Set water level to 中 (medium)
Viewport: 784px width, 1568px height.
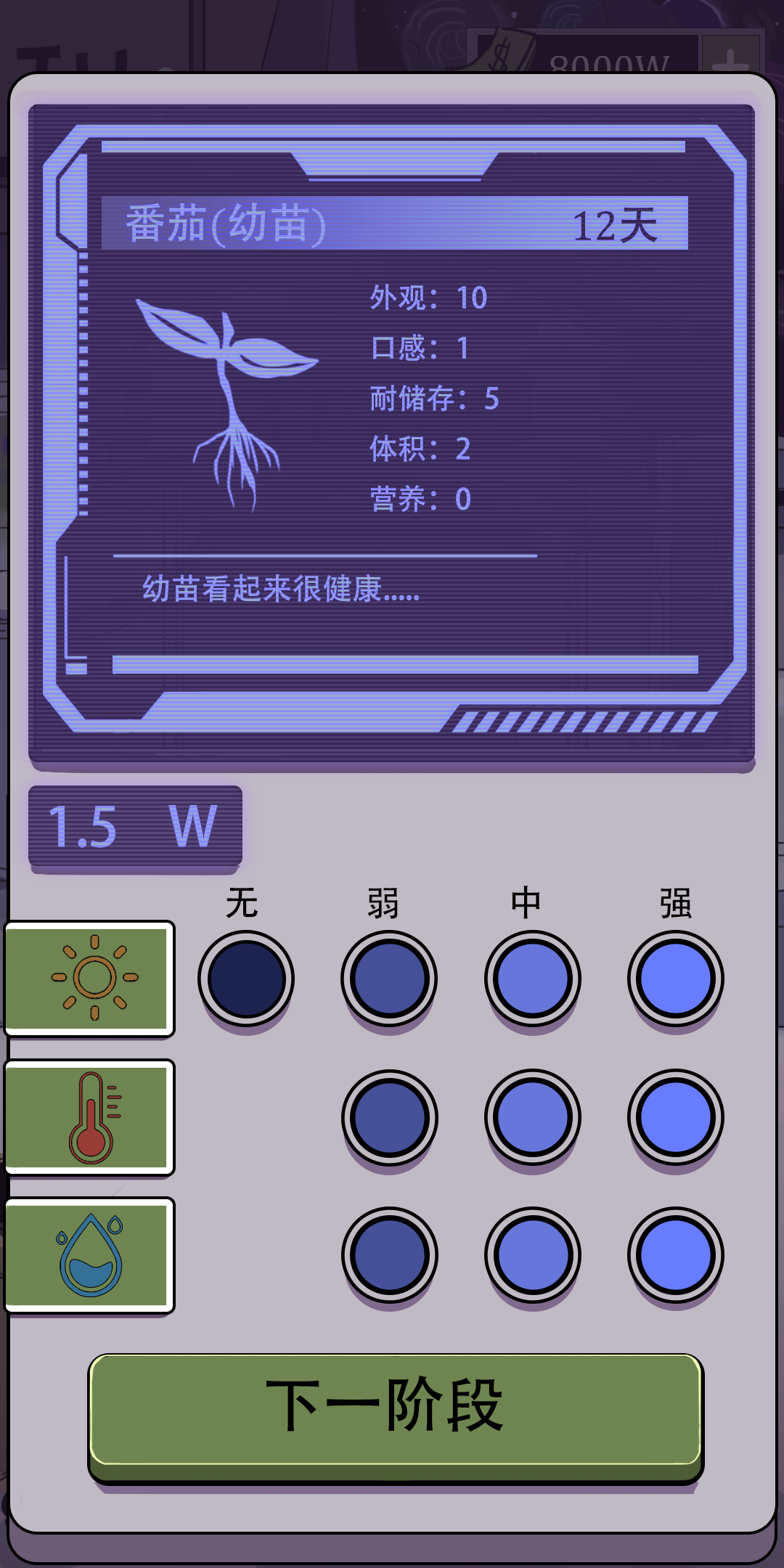click(532, 1254)
